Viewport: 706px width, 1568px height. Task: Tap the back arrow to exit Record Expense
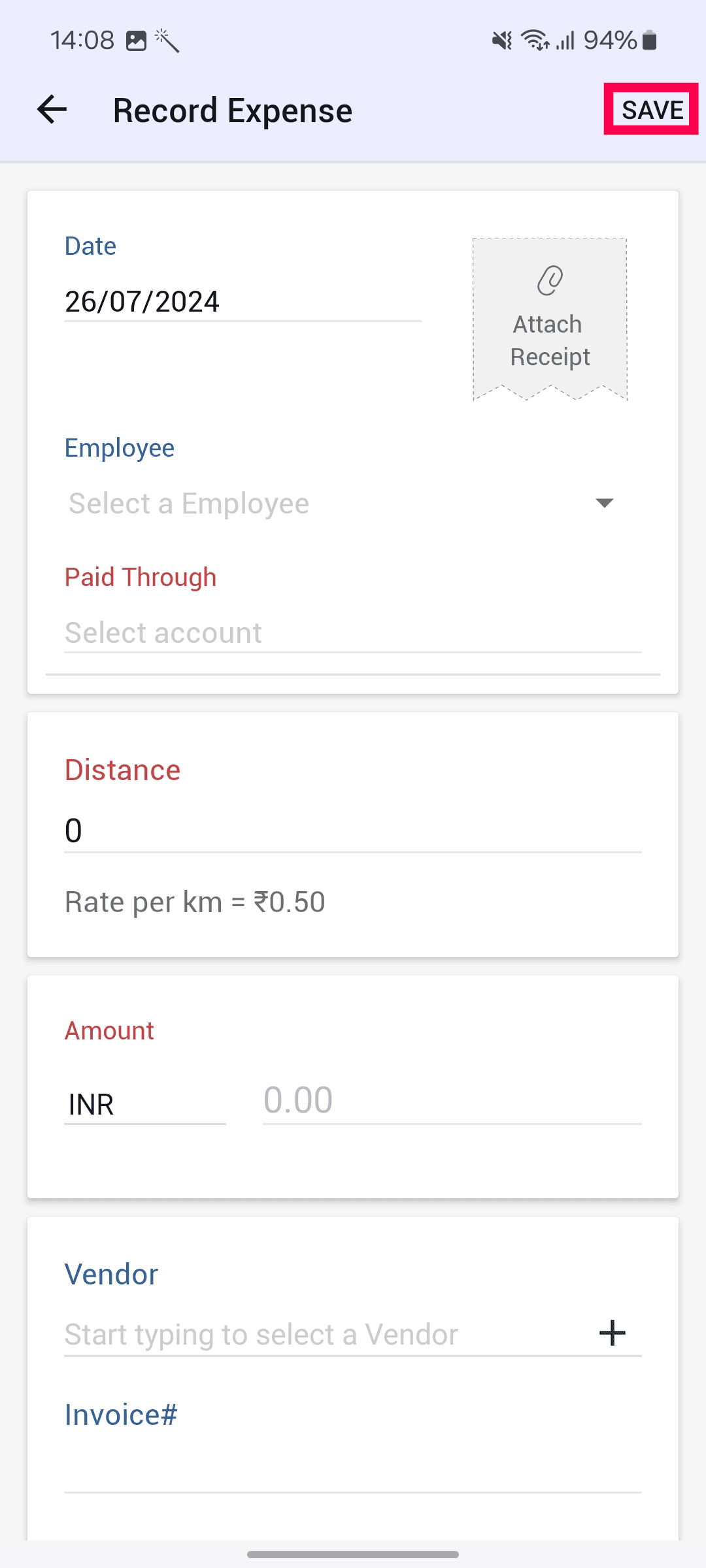click(x=52, y=110)
